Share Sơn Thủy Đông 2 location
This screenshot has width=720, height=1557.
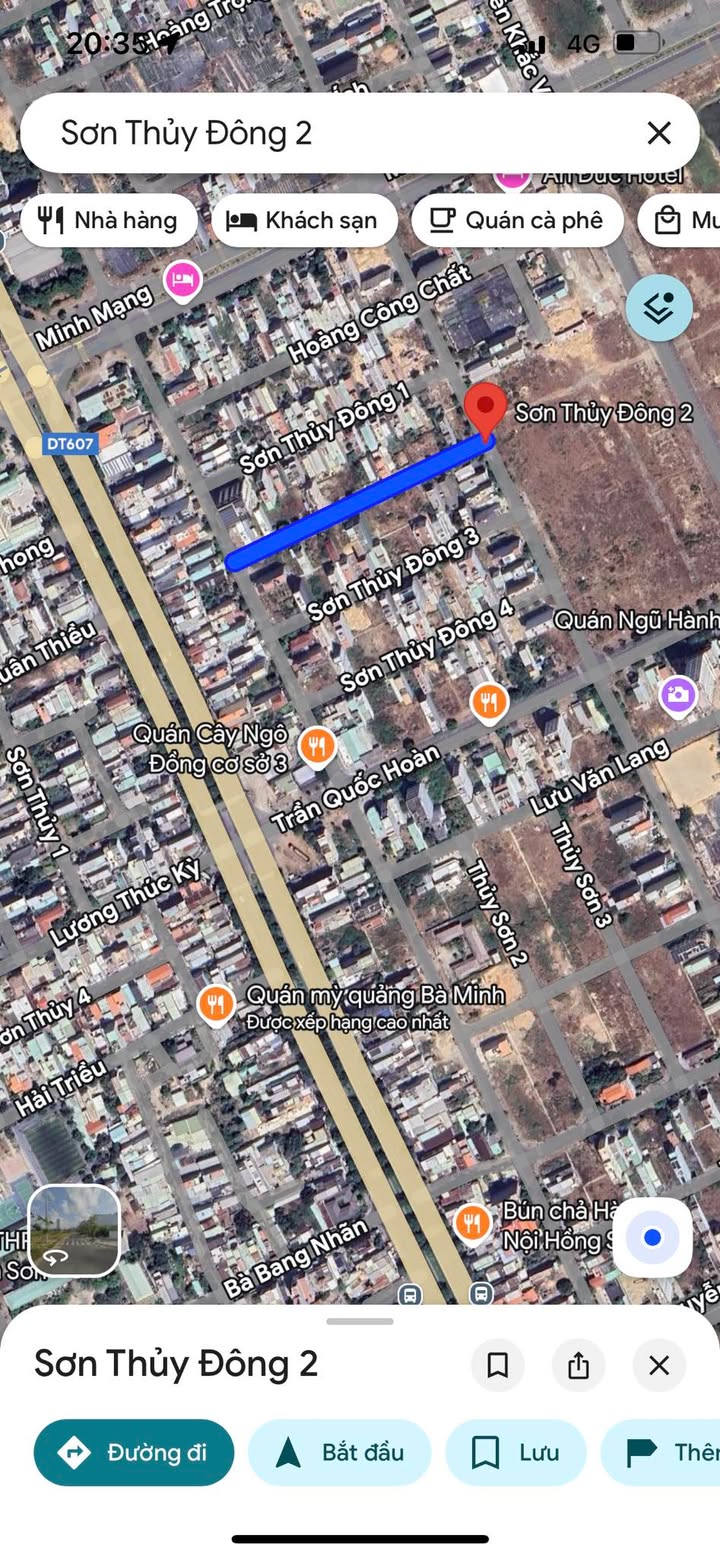click(x=578, y=1365)
